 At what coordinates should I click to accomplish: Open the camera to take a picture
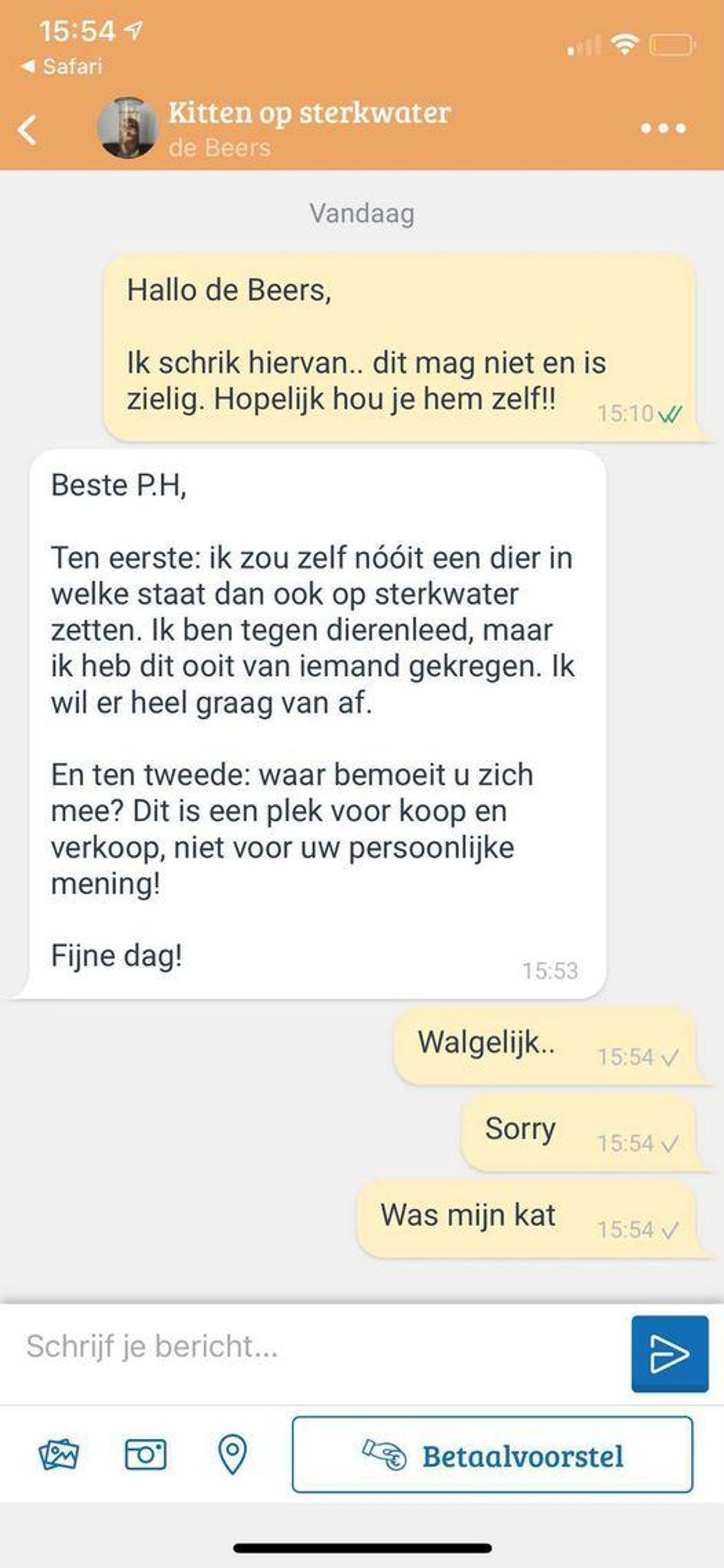click(145, 1454)
